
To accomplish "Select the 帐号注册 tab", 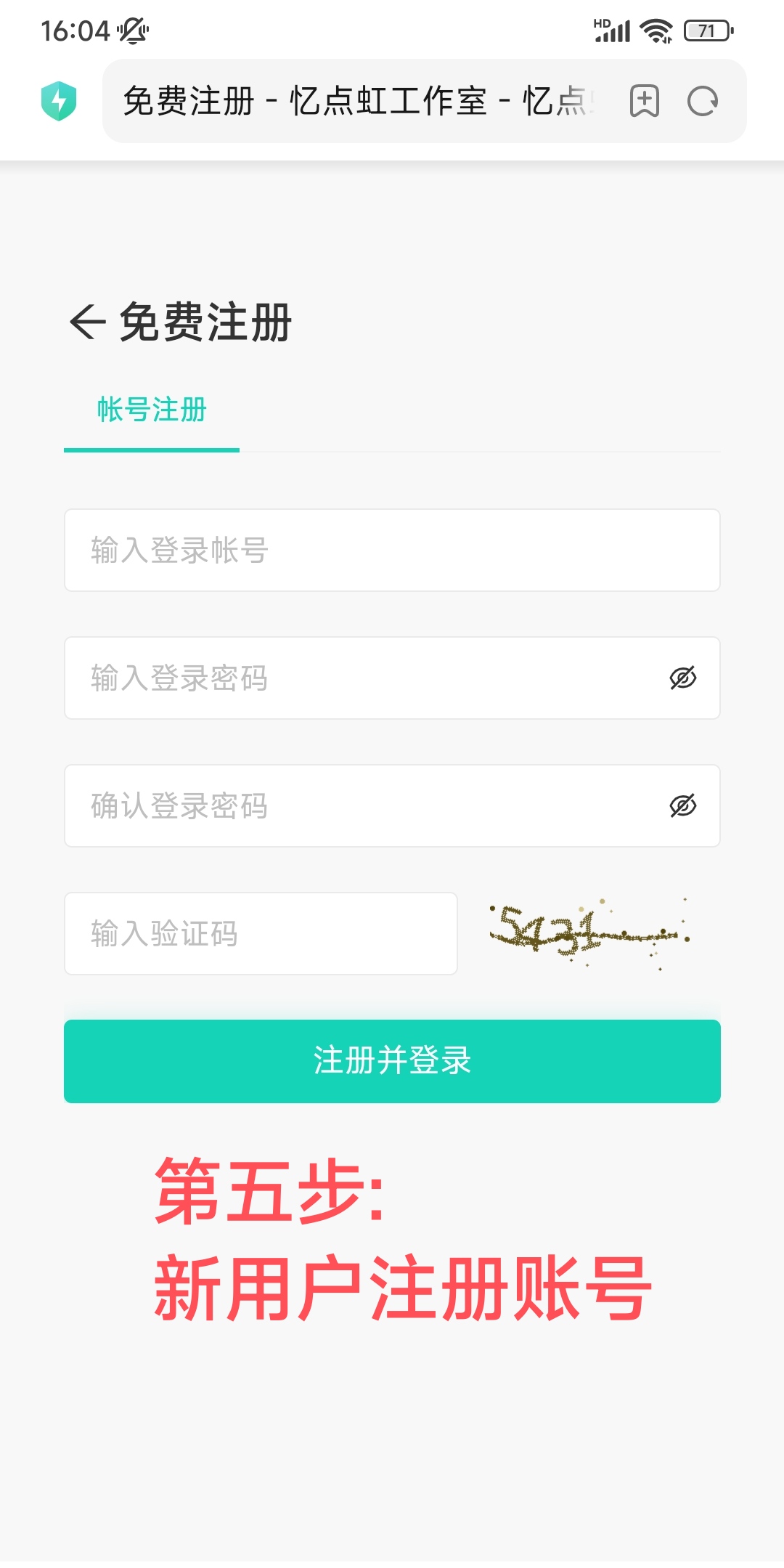I will pyautogui.click(x=152, y=410).
